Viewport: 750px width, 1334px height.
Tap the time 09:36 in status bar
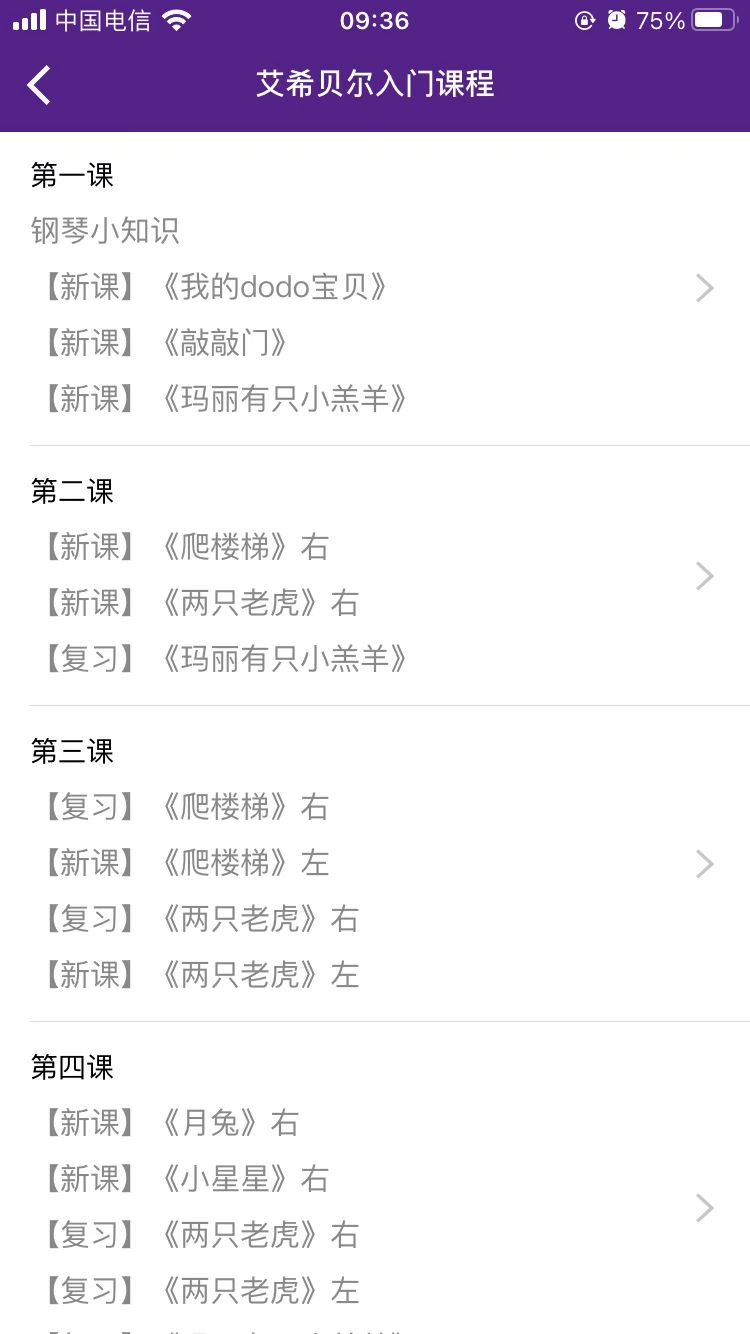pos(375,20)
